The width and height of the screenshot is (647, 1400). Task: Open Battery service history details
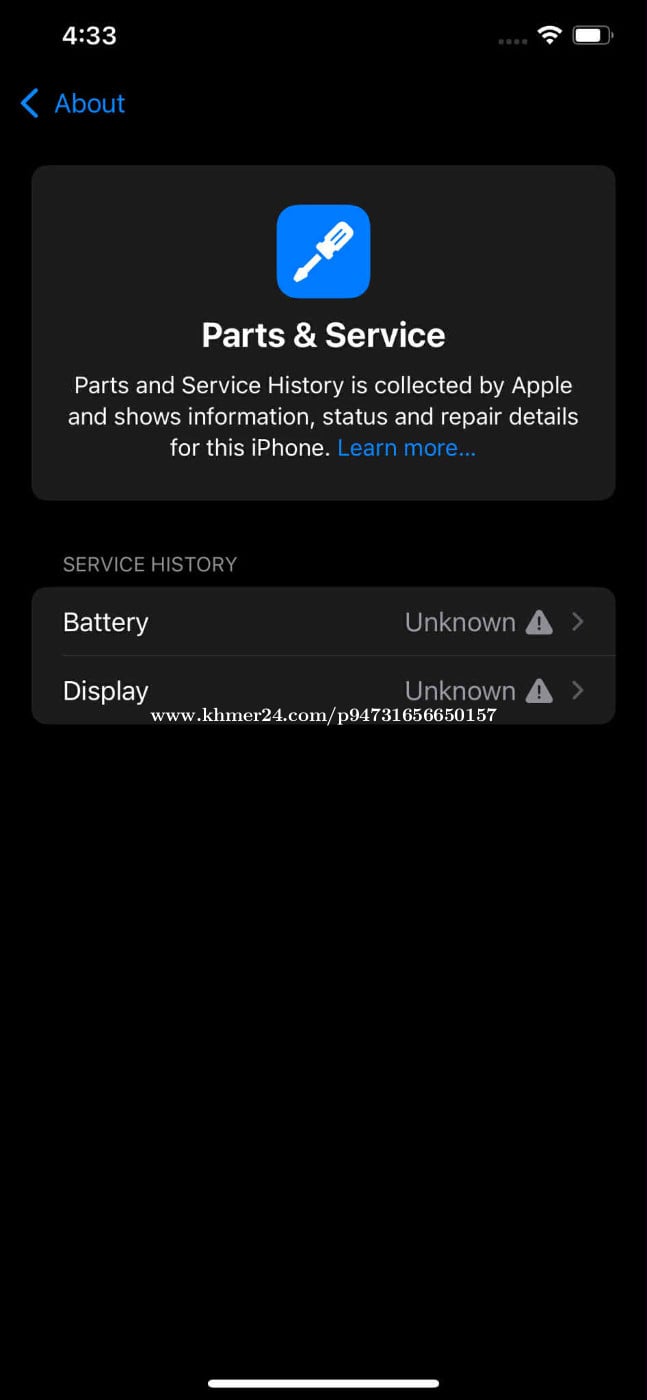(x=323, y=622)
